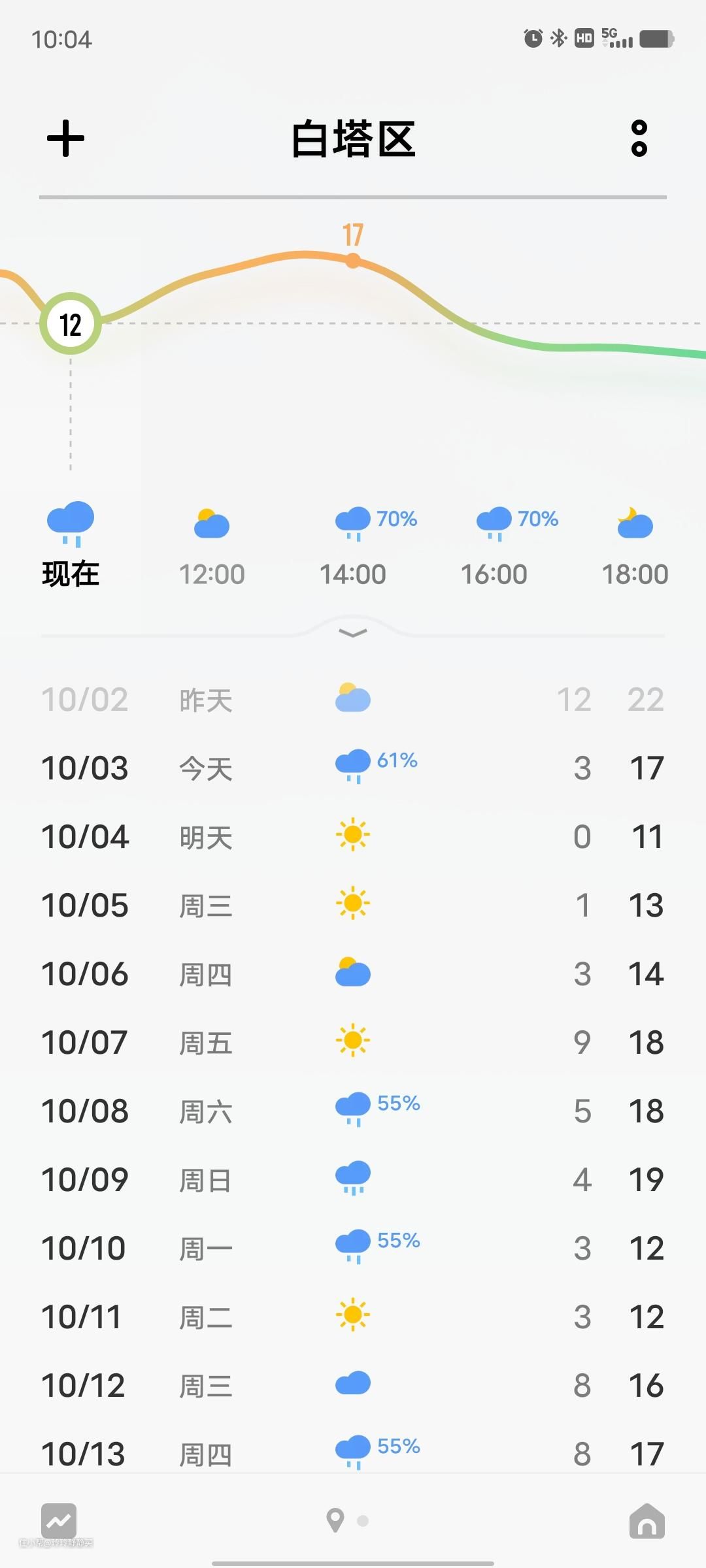This screenshot has width=706, height=1568.
Task: Open tomorrow's 10/04 forecast row
Action: click(x=353, y=836)
